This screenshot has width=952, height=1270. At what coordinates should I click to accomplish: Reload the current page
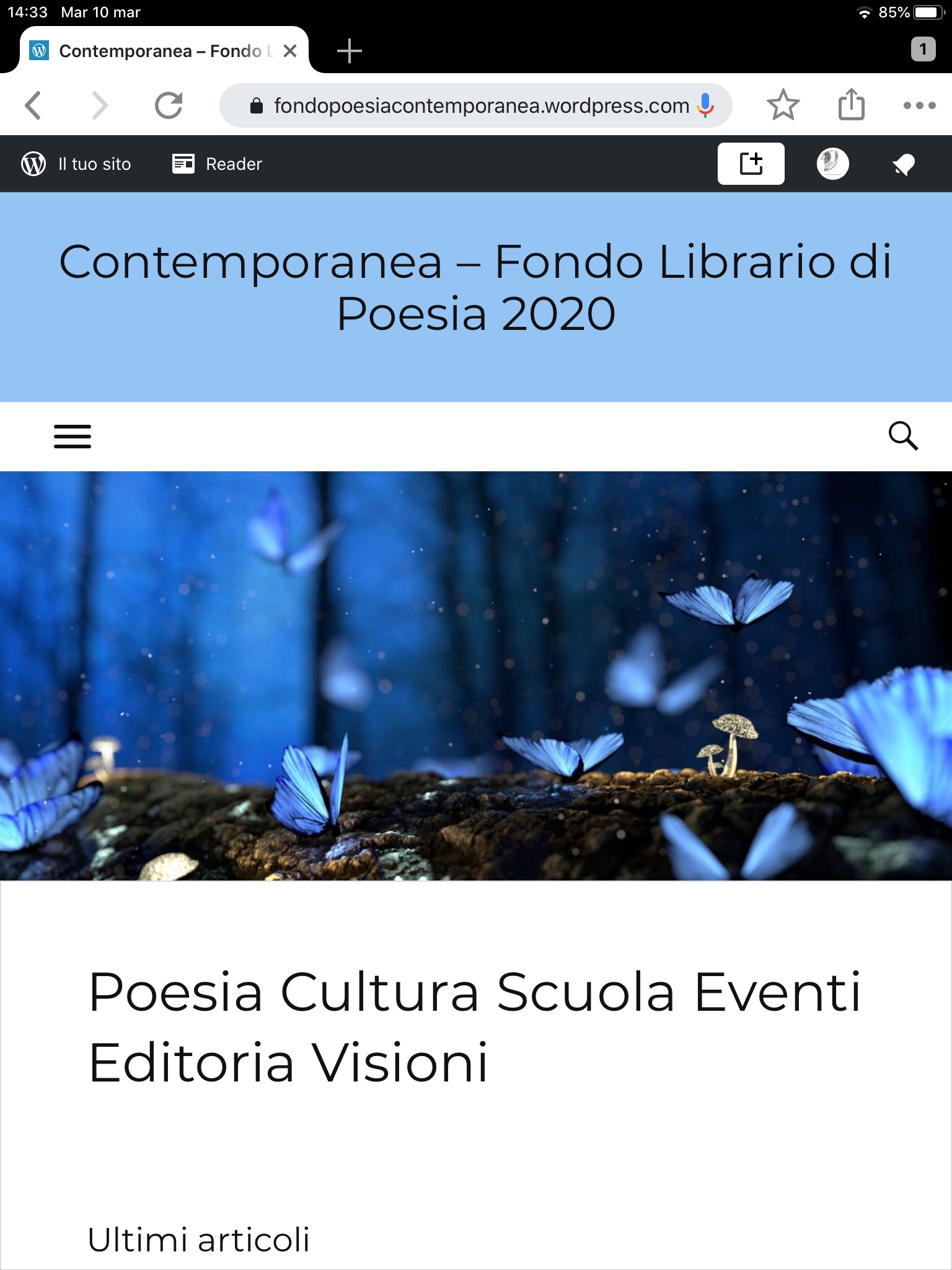(169, 105)
